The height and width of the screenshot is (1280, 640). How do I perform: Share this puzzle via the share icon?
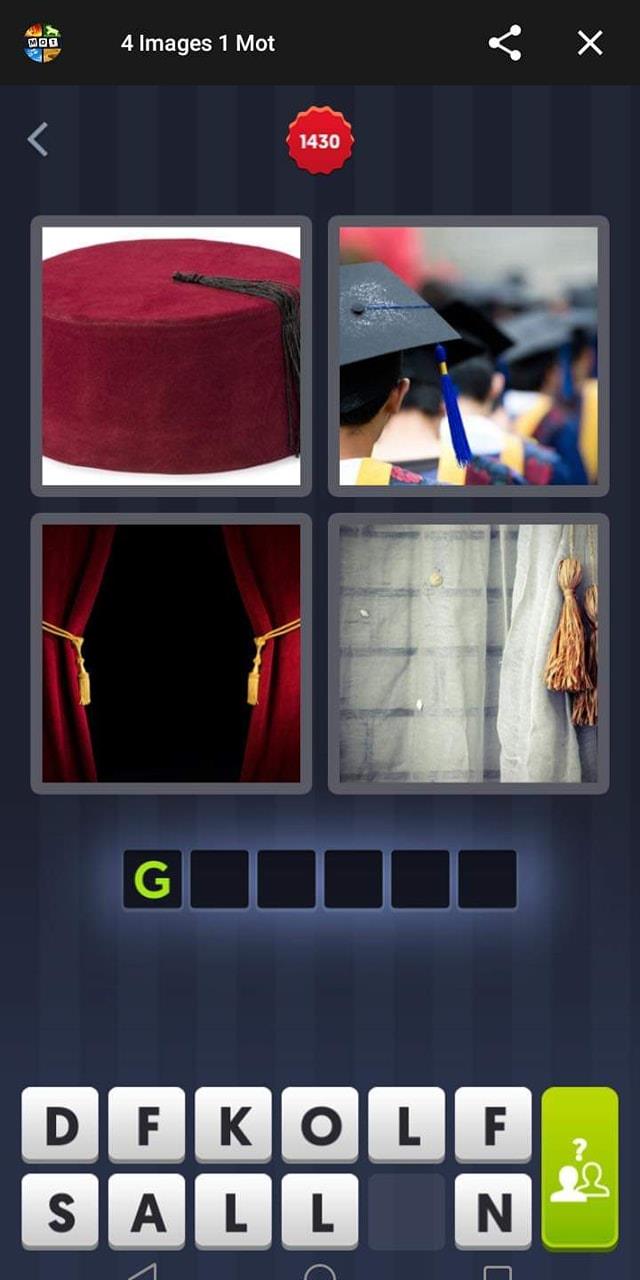click(x=505, y=43)
